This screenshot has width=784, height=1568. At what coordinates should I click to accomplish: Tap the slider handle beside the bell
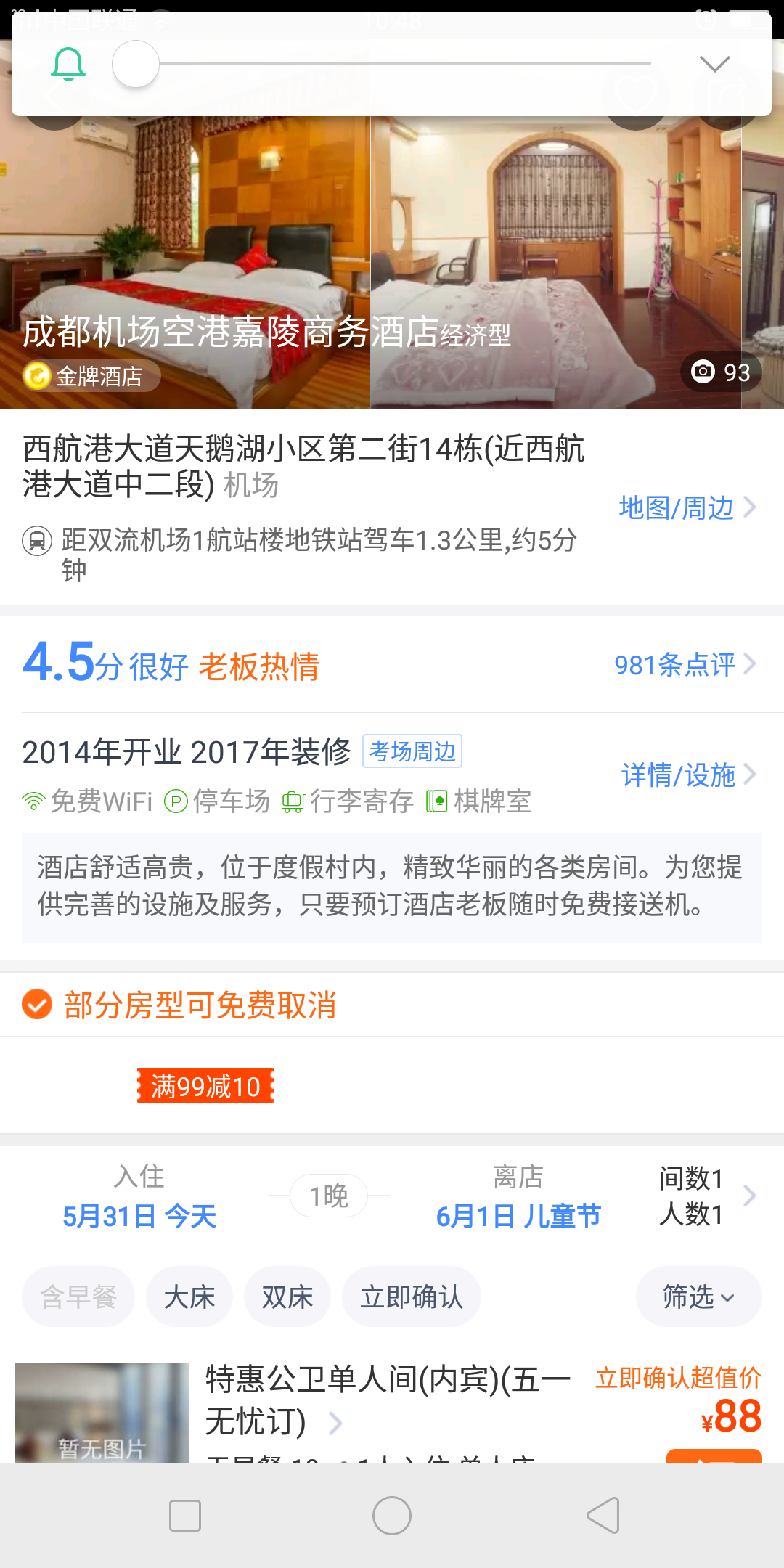(136, 64)
